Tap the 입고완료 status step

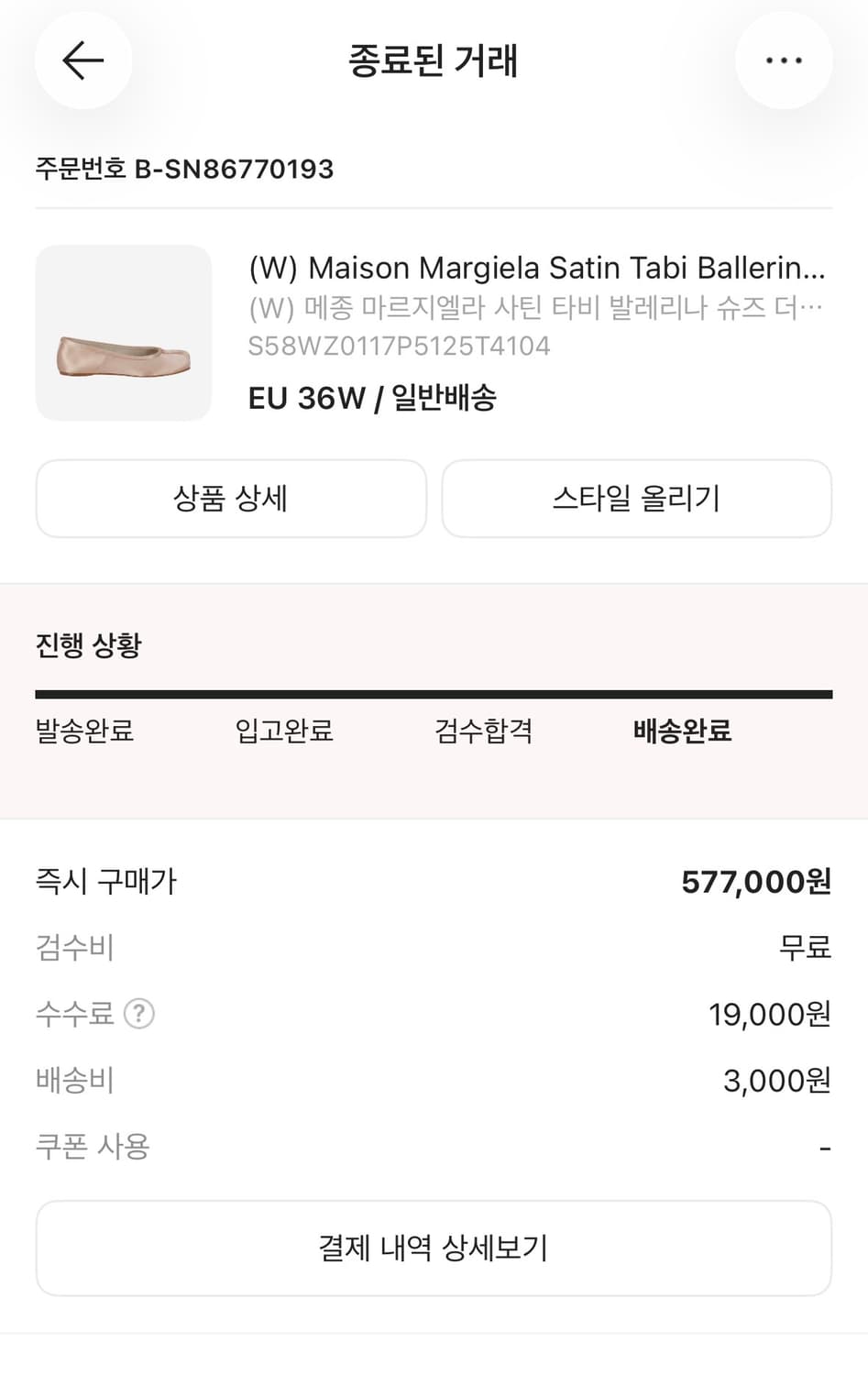(x=283, y=731)
